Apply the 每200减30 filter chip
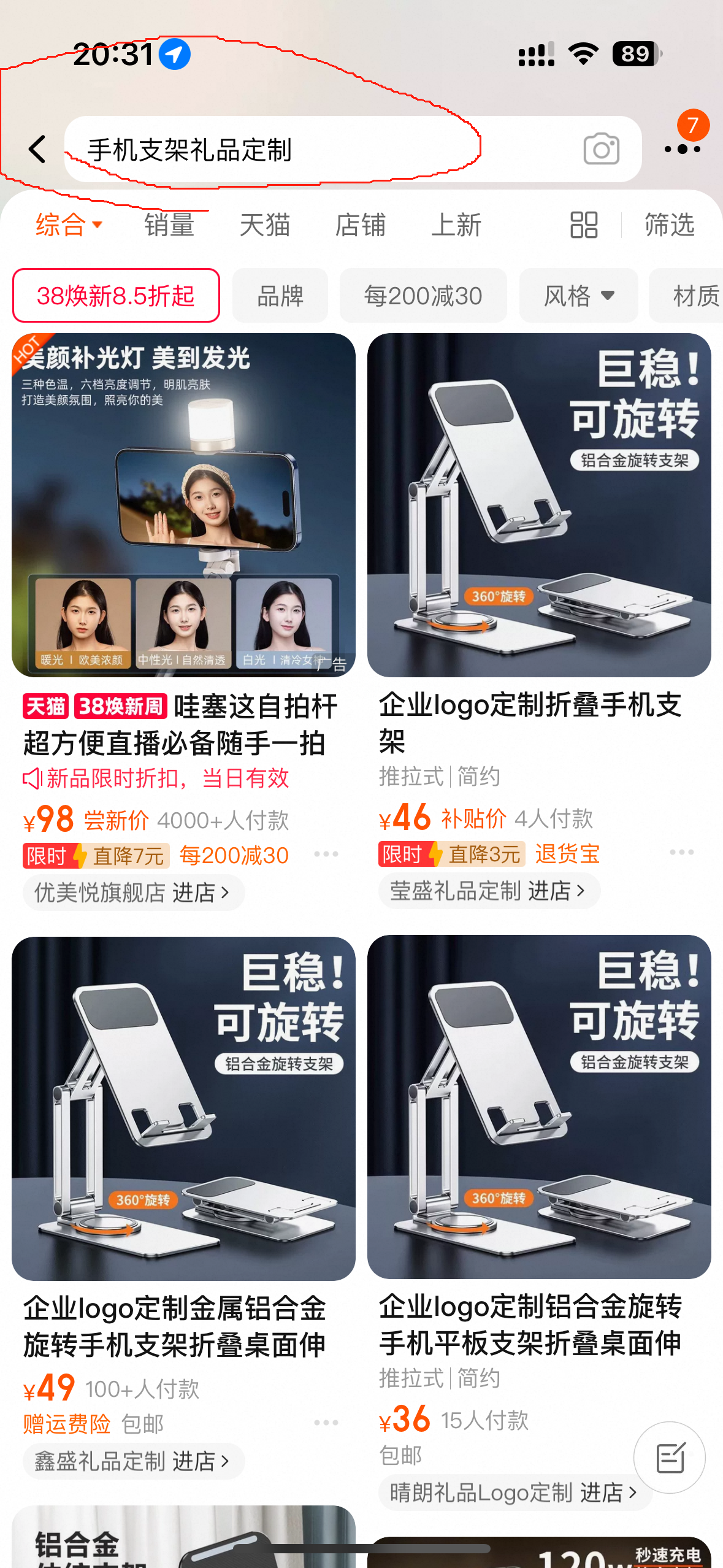The width and height of the screenshot is (723, 1568). [x=423, y=296]
